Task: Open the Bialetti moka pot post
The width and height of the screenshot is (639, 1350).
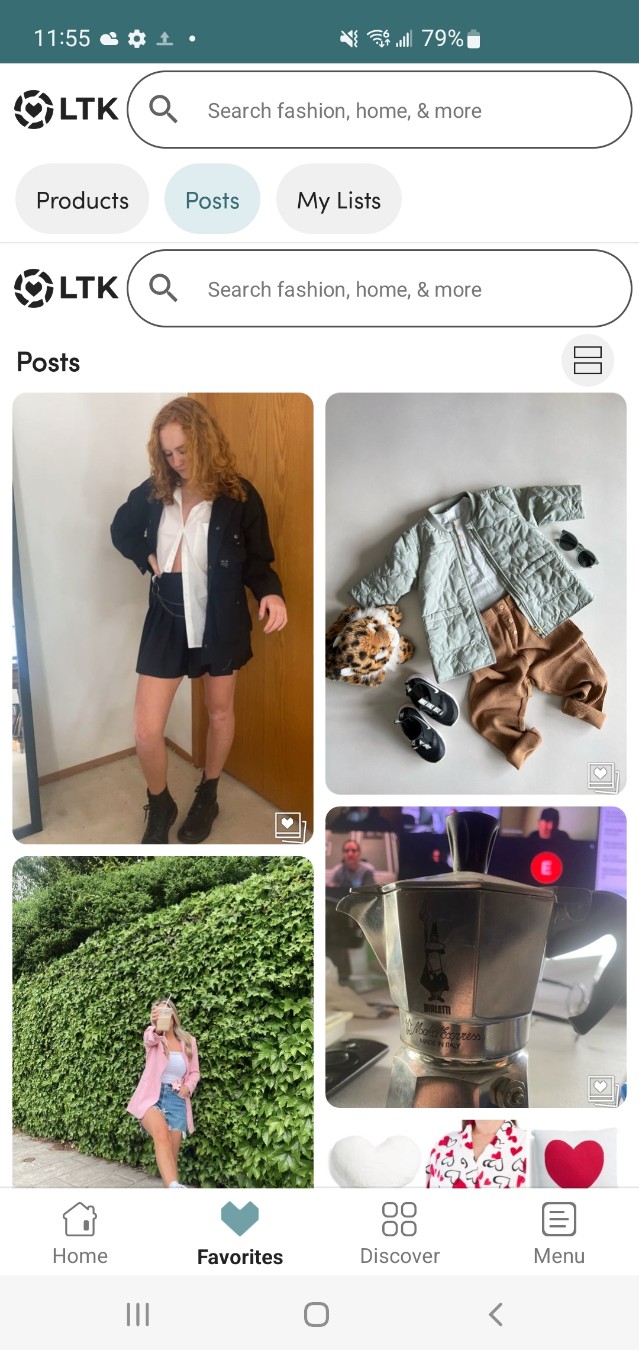Action: click(476, 956)
